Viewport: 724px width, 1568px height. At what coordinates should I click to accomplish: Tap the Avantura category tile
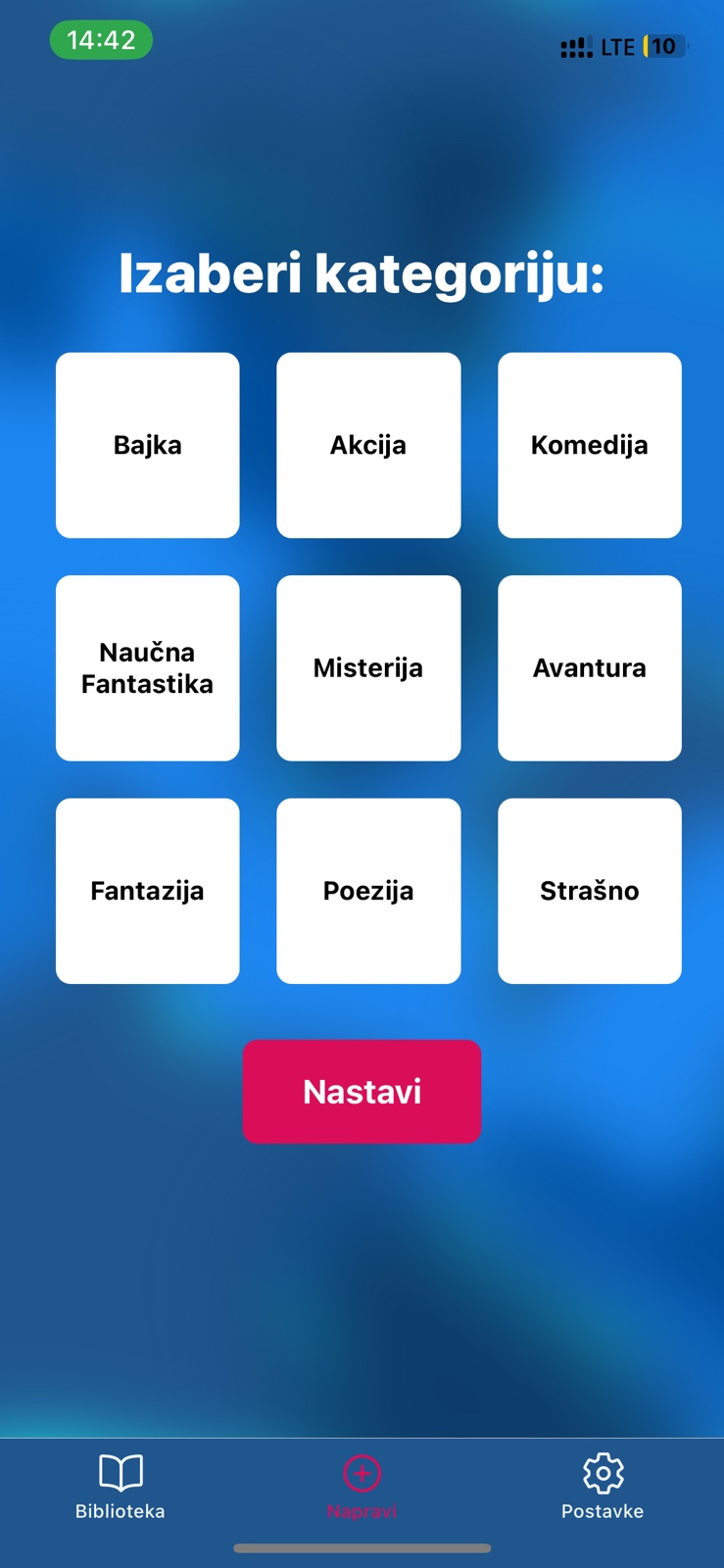coord(589,667)
